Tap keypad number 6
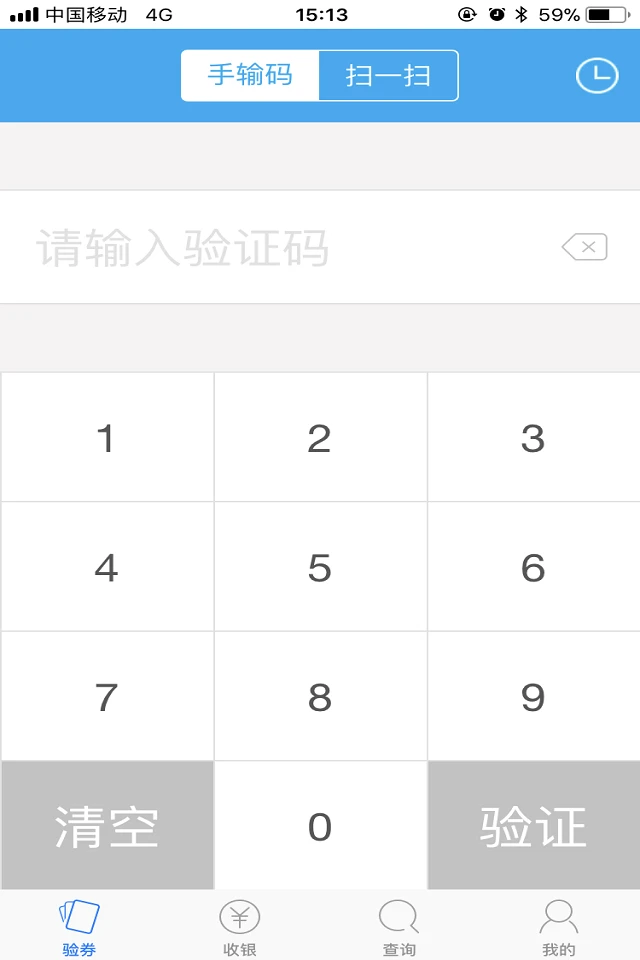Viewport: 640px width, 960px height. (533, 568)
